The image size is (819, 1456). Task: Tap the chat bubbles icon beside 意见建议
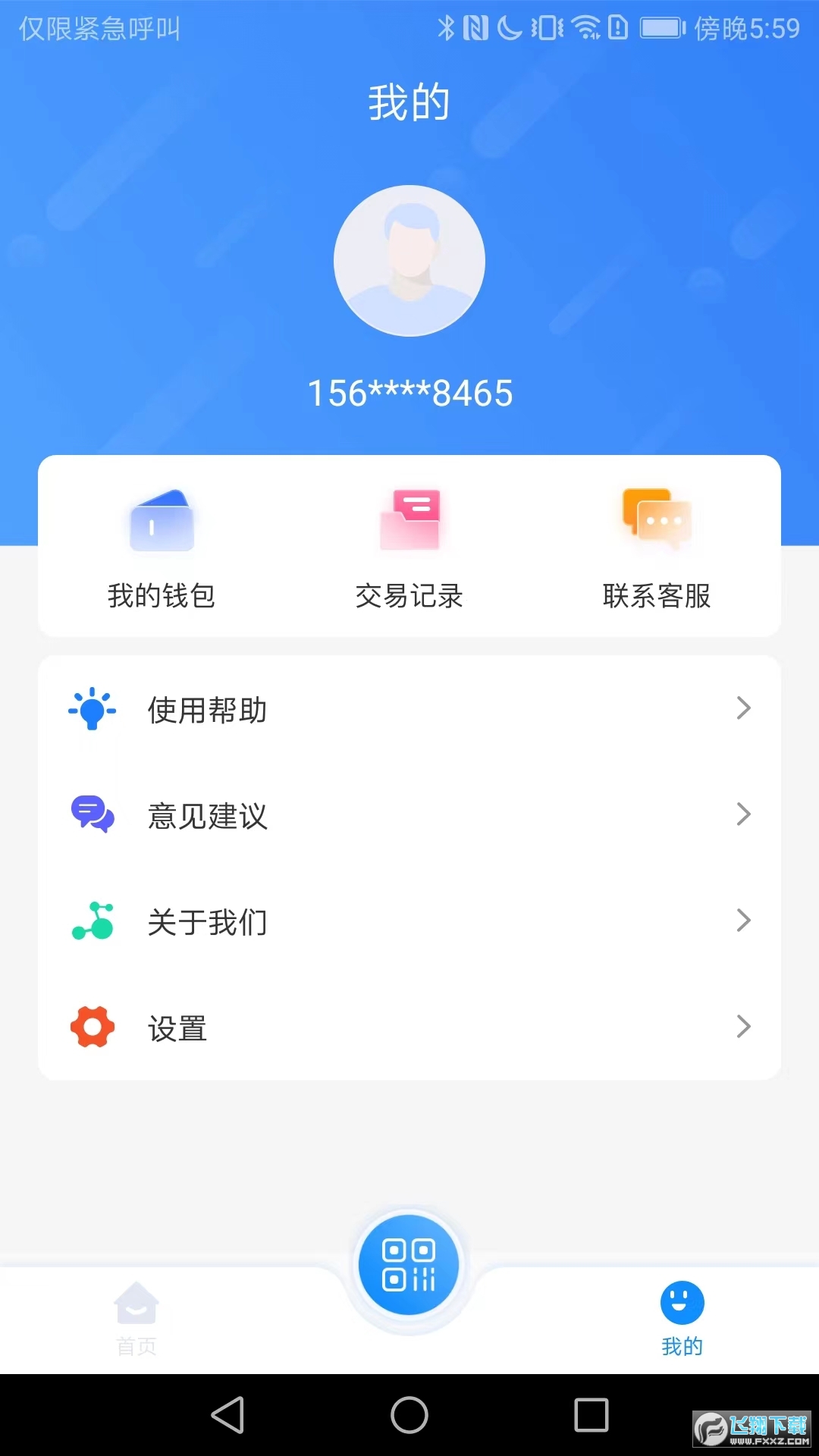click(91, 815)
